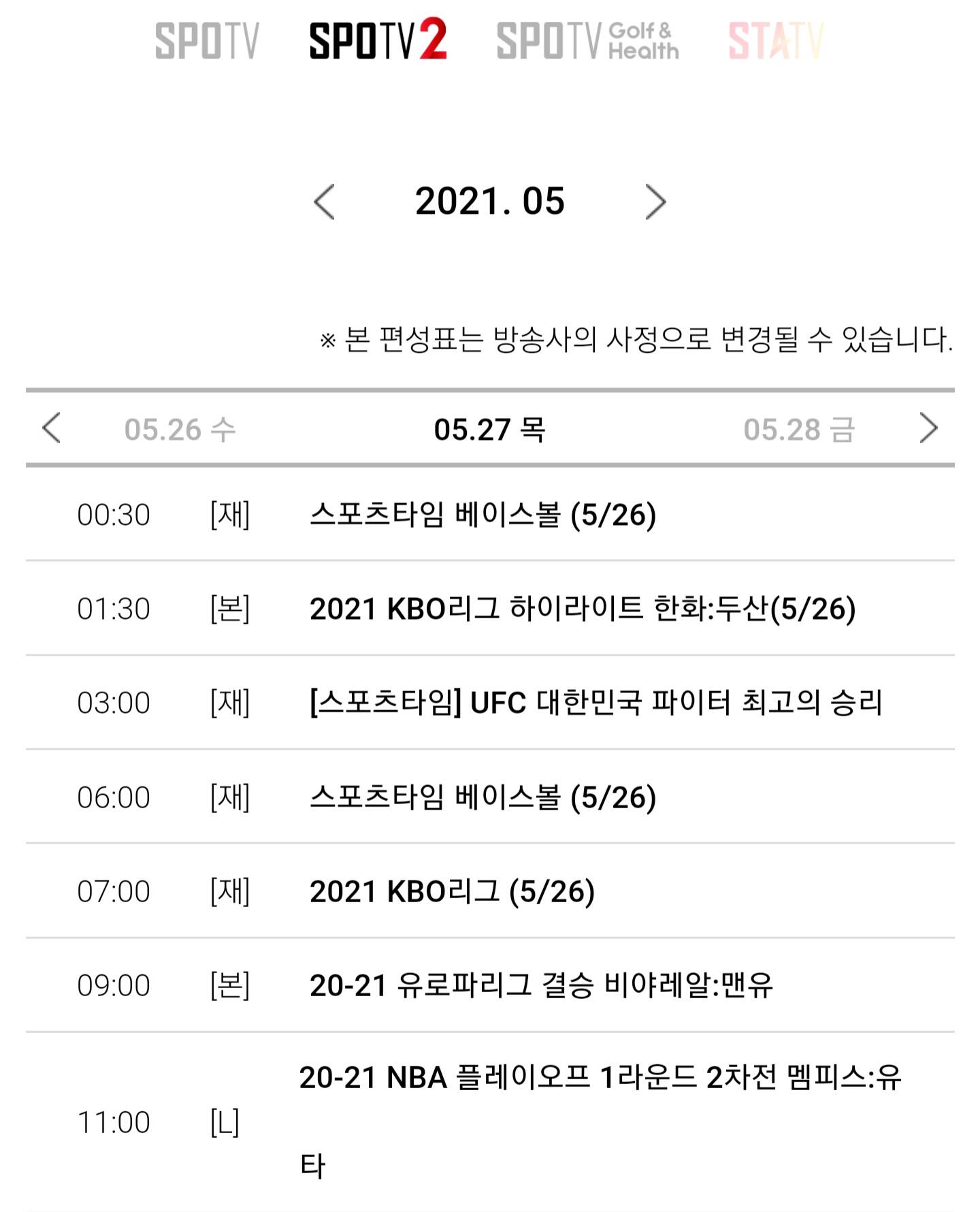Switch to the STATV channel tab
Image resolution: width=980 pixels, height=1212 pixels.
coord(776,40)
